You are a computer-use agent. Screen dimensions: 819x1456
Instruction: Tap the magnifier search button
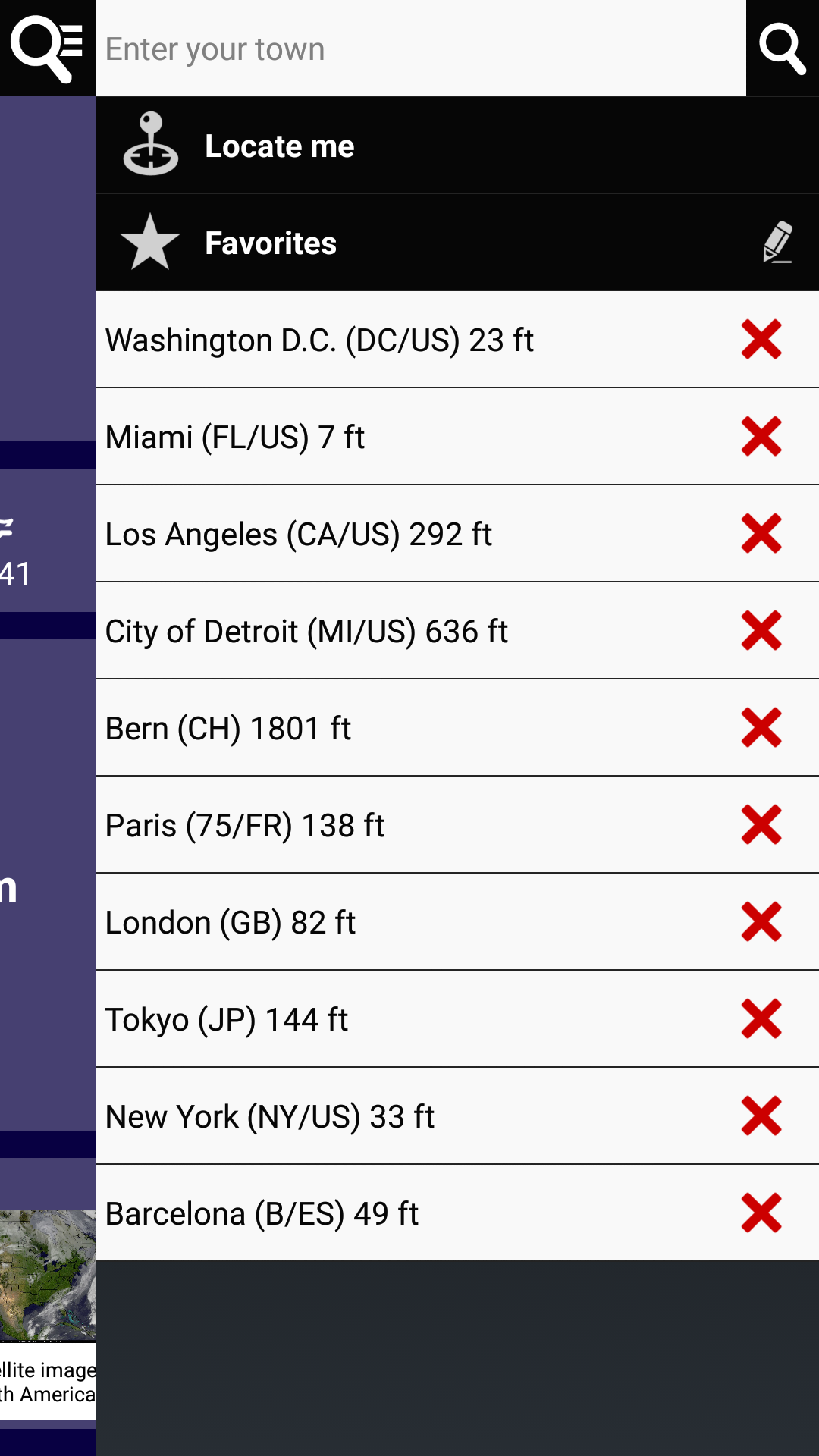click(x=782, y=49)
